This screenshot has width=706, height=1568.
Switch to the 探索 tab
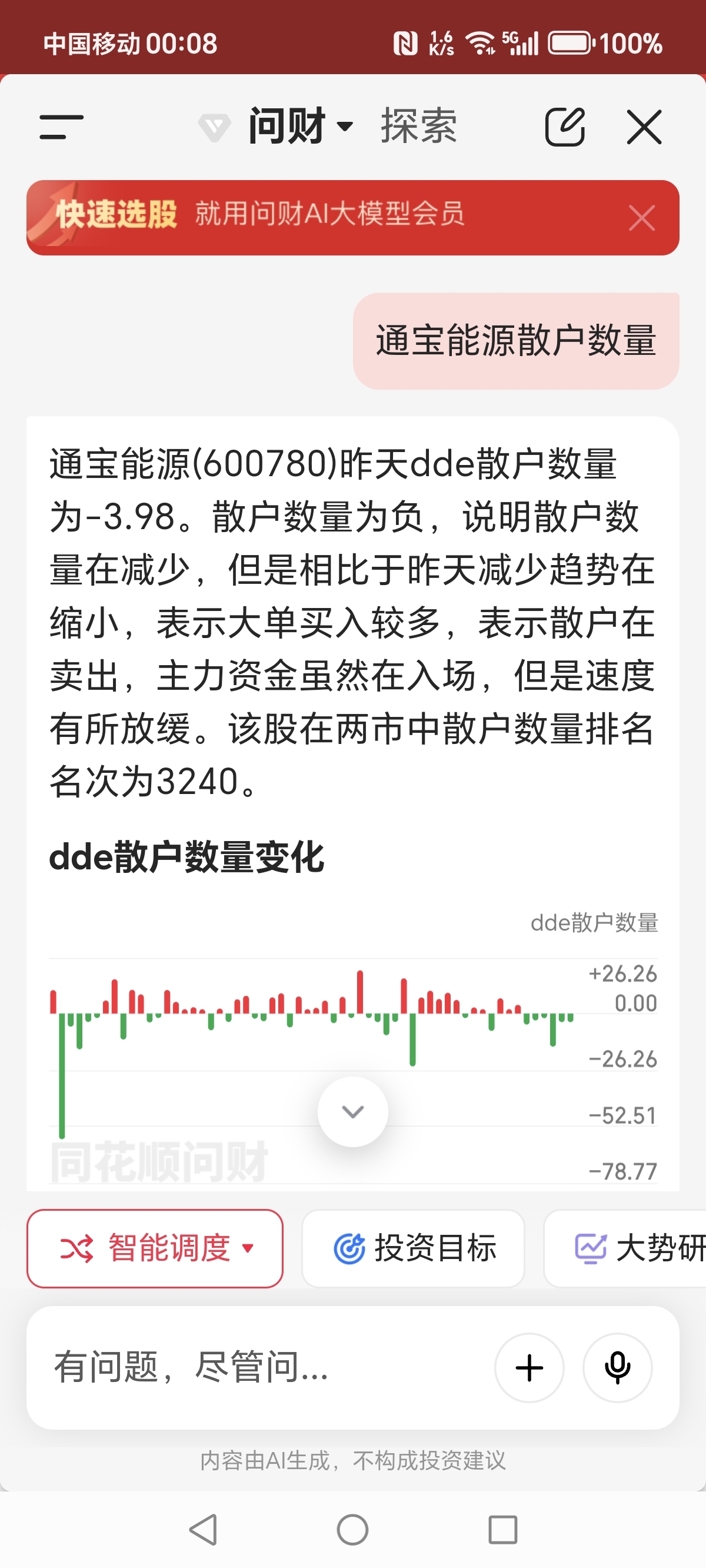point(419,126)
